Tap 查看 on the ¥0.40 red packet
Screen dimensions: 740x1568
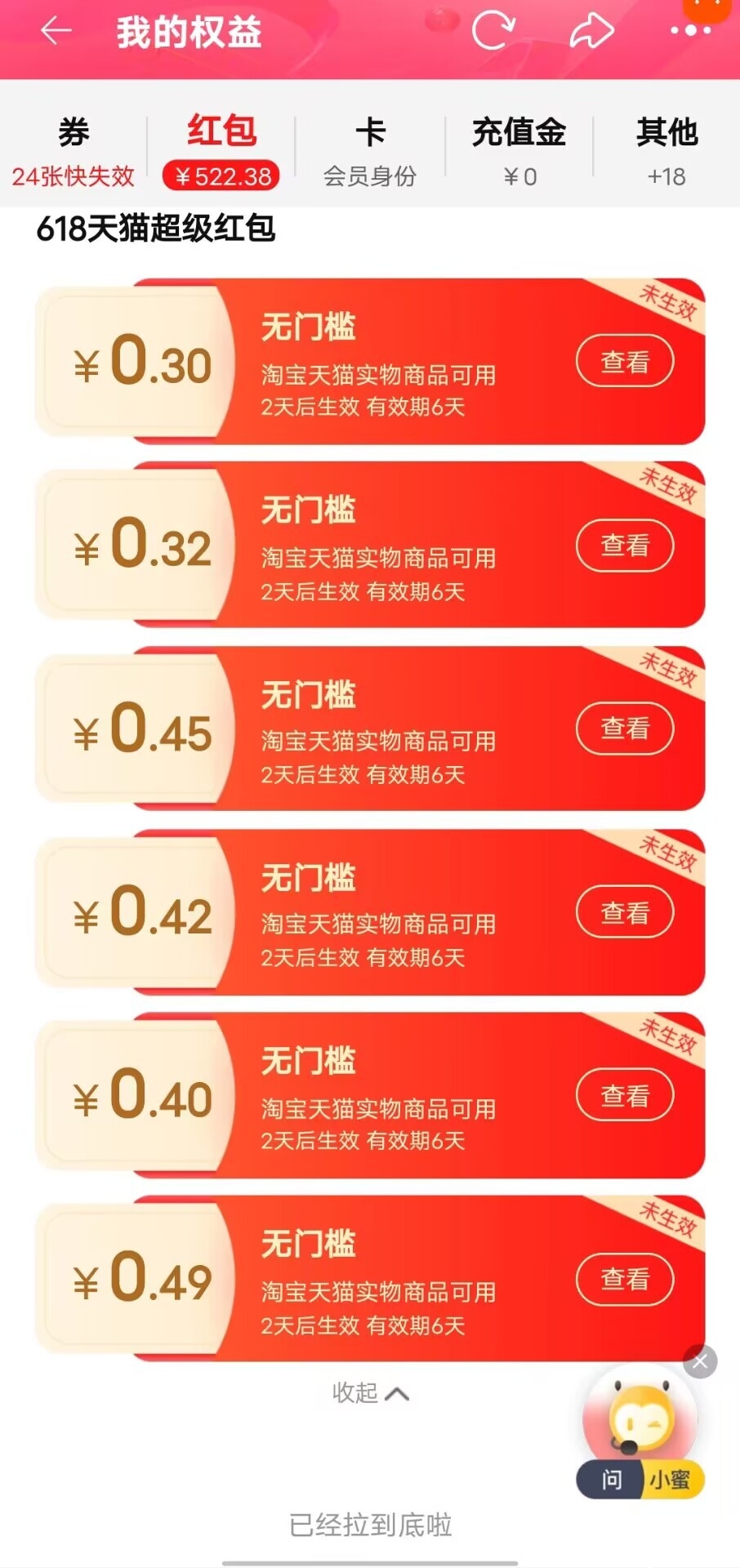pos(625,1094)
